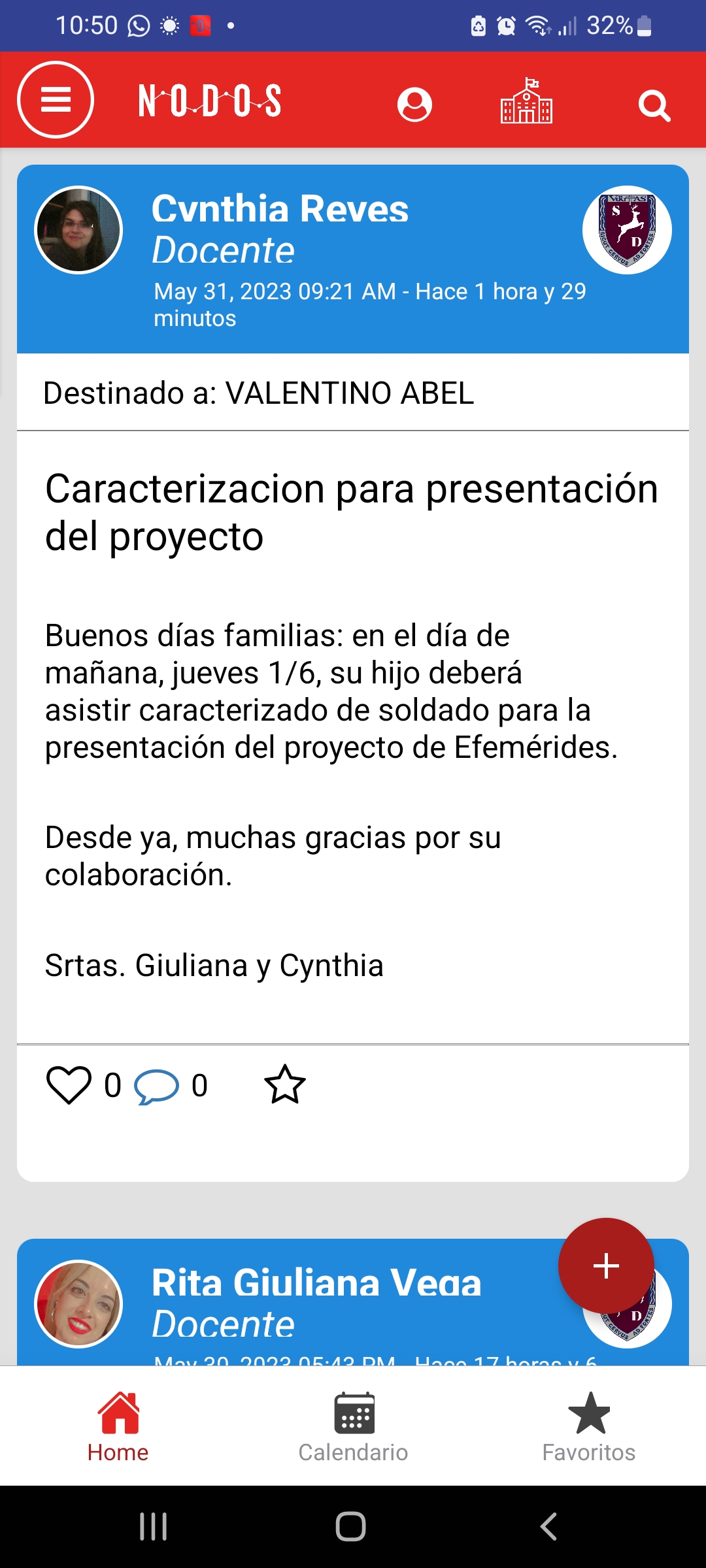The width and height of the screenshot is (706, 1568).
Task: Open recent apps from navigation bar
Action: click(x=154, y=1527)
